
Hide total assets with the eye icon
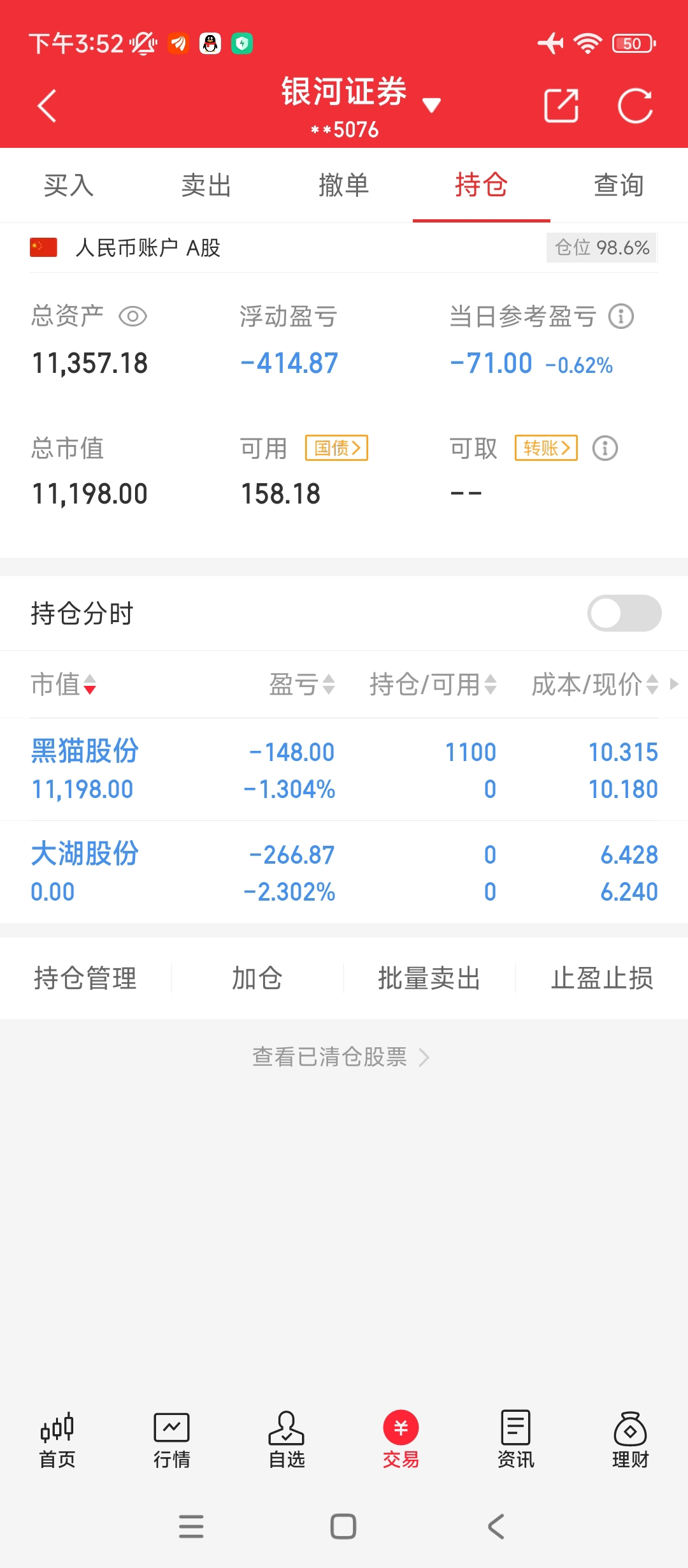(133, 316)
